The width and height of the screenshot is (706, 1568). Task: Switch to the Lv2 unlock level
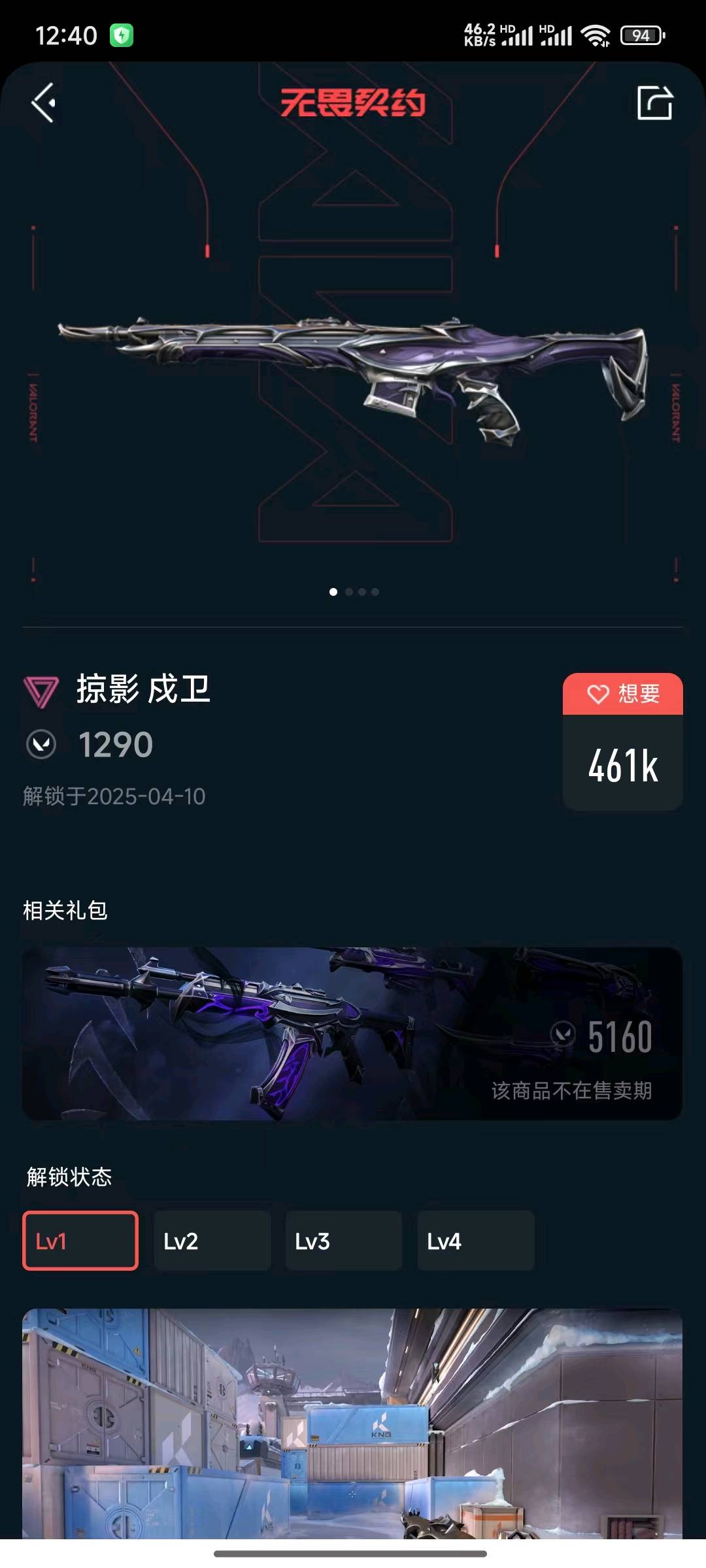pyautogui.click(x=212, y=1241)
